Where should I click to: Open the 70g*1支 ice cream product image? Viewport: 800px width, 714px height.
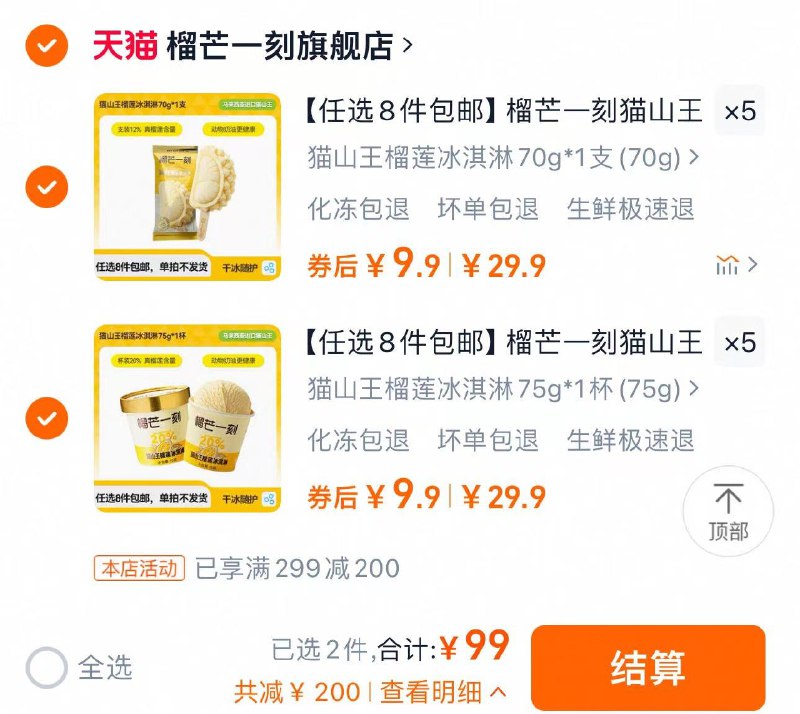tap(188, 186)
